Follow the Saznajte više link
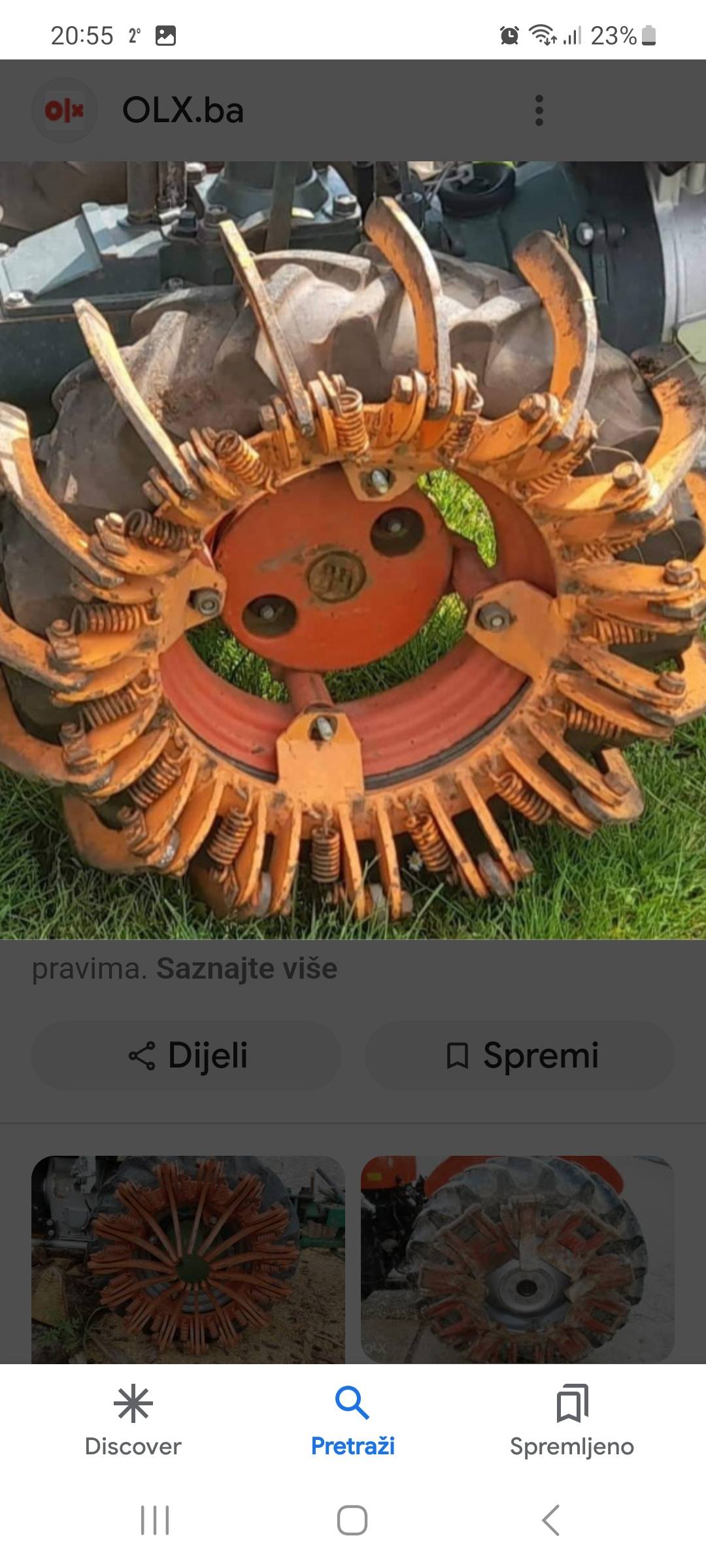This screenshot has height=1568, width=706. click(x=246, y=968)
